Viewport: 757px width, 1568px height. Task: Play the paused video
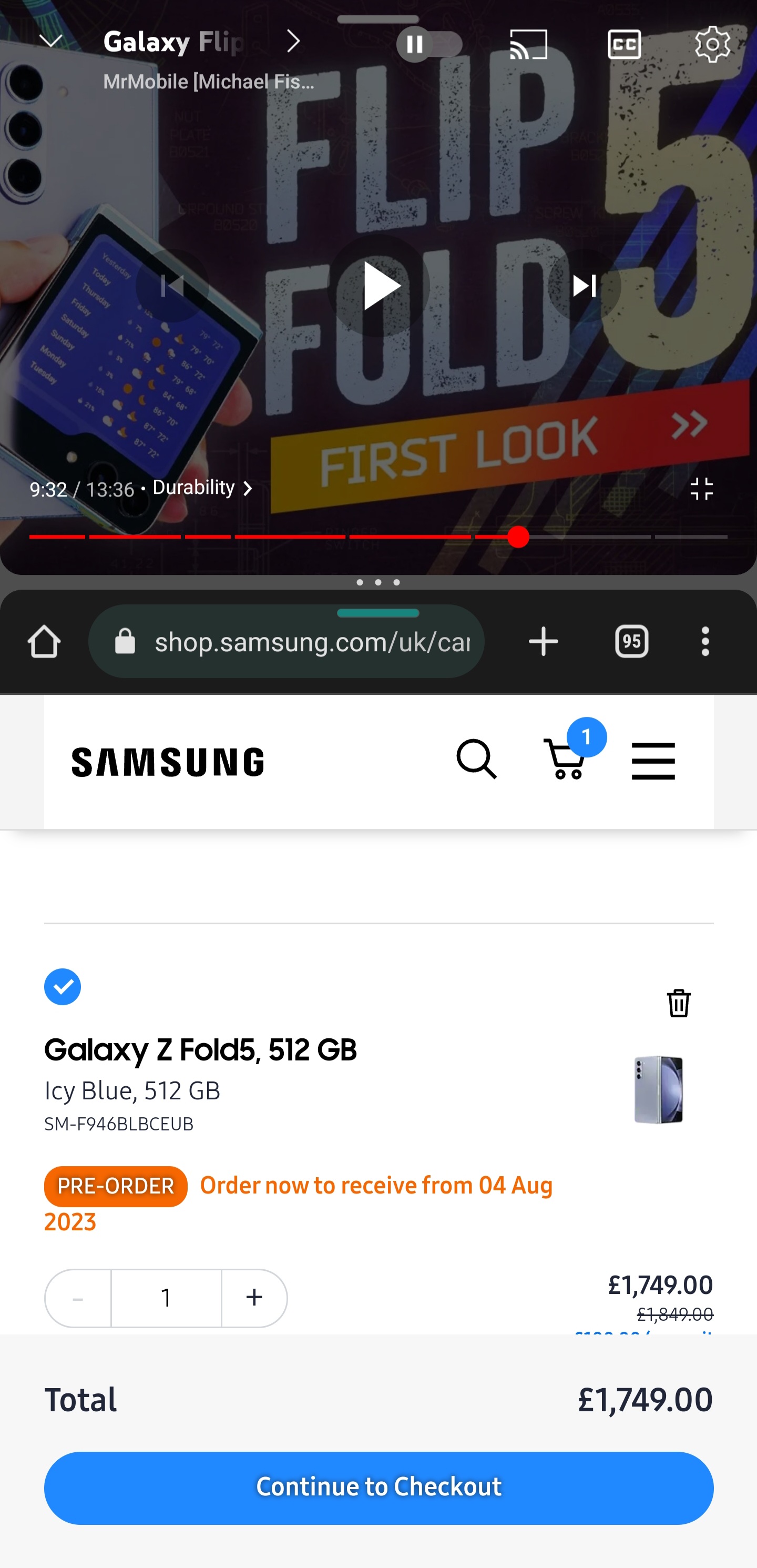[378, 286]
